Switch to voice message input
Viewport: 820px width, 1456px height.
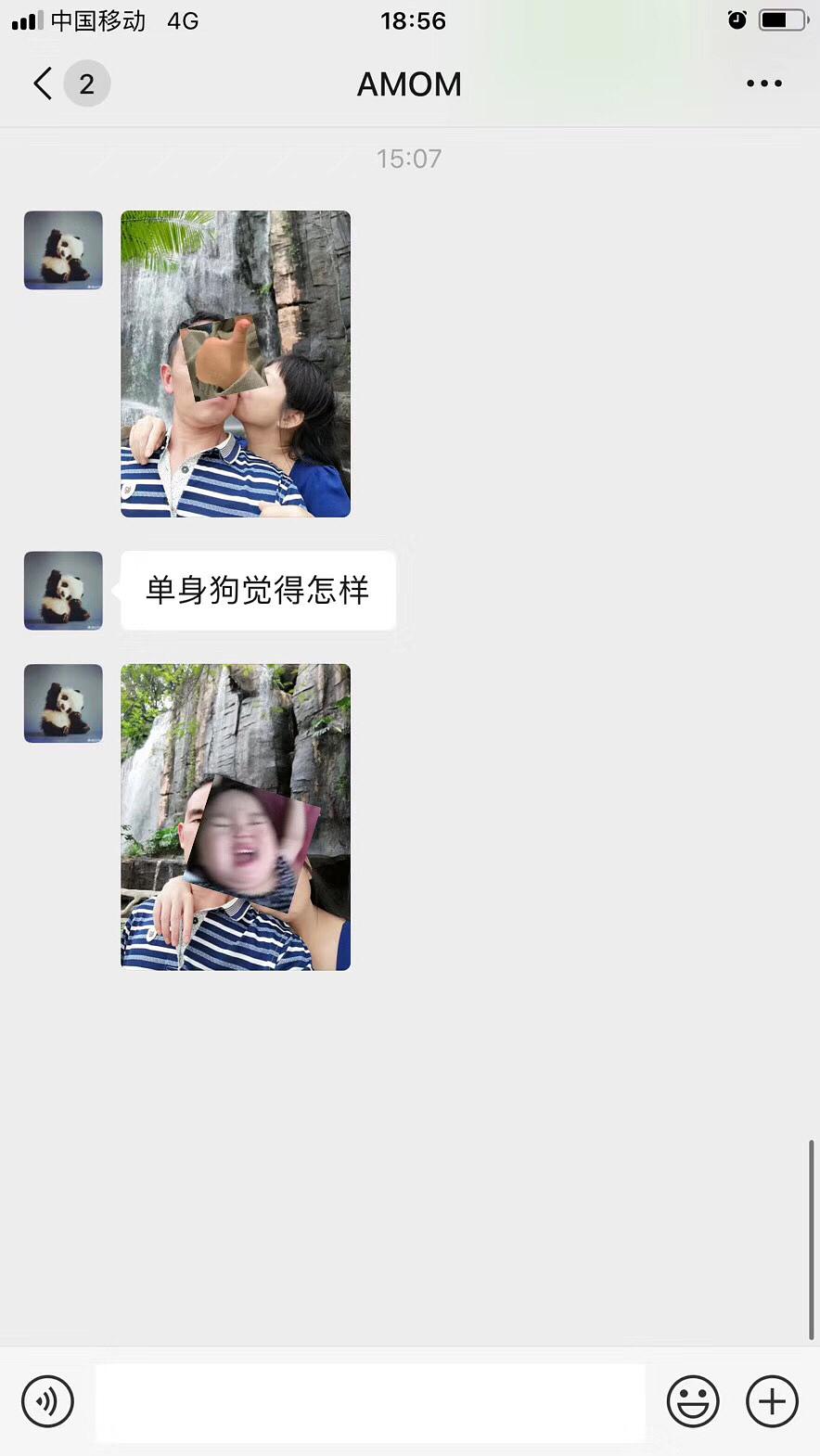(x=47, y=1400)
